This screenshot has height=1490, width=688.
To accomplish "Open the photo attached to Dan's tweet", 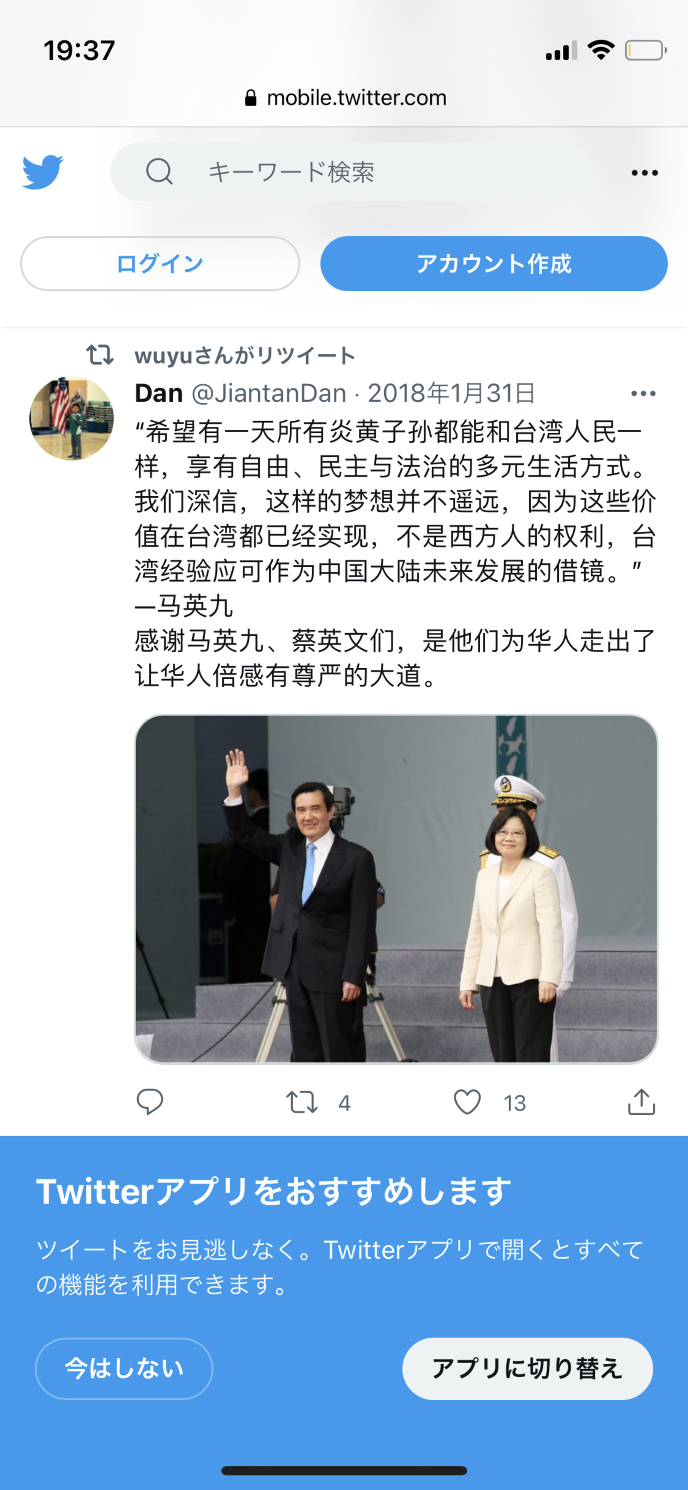I will click(x=396, y=889).
